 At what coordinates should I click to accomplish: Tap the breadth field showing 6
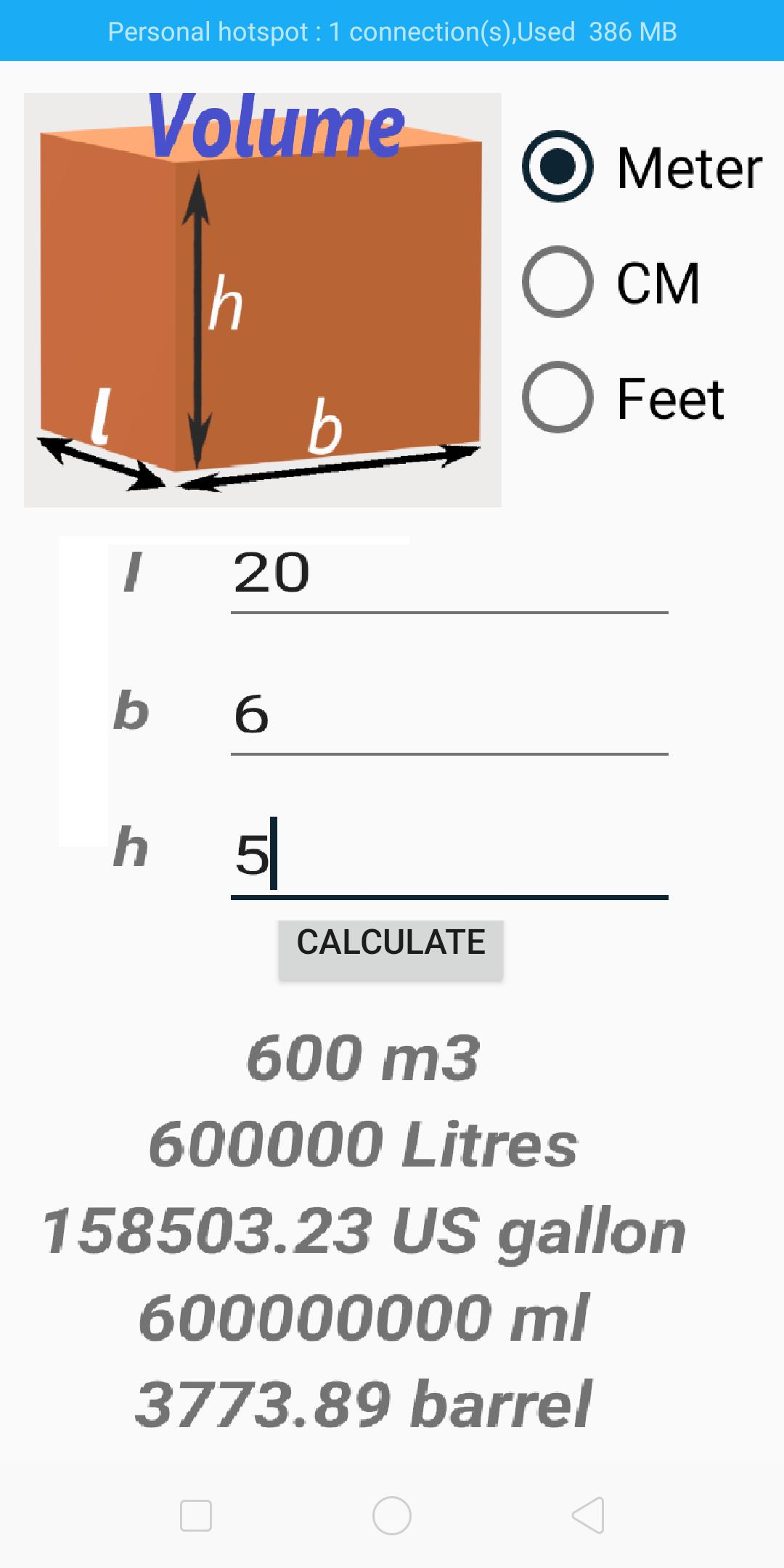pos(449,715)
